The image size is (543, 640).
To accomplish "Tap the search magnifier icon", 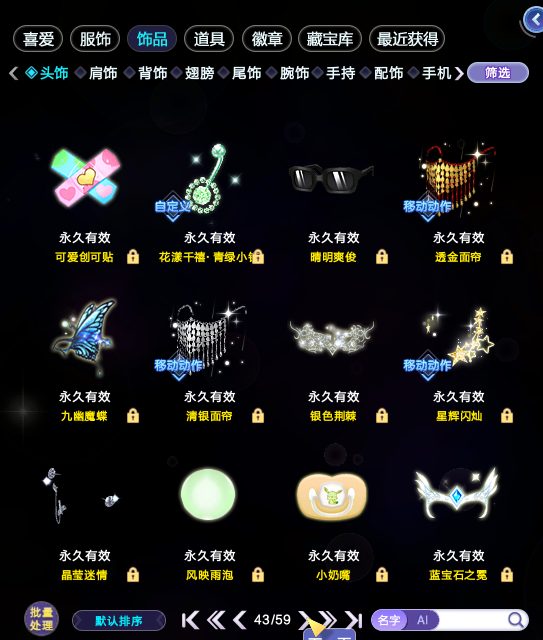I will click(x=516, y=620).
